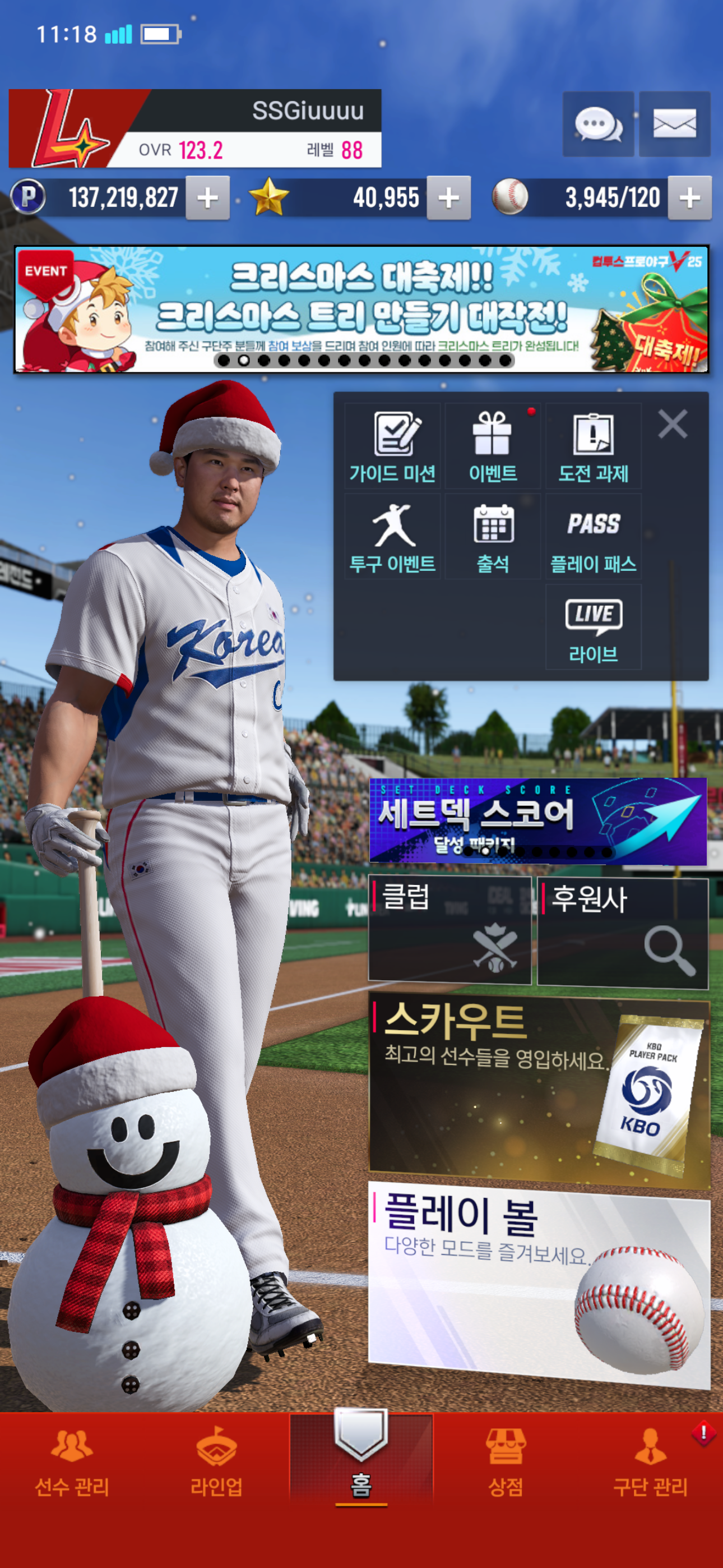
Task: Open 도전 과제 shortcut
Action: pos(593,447)
